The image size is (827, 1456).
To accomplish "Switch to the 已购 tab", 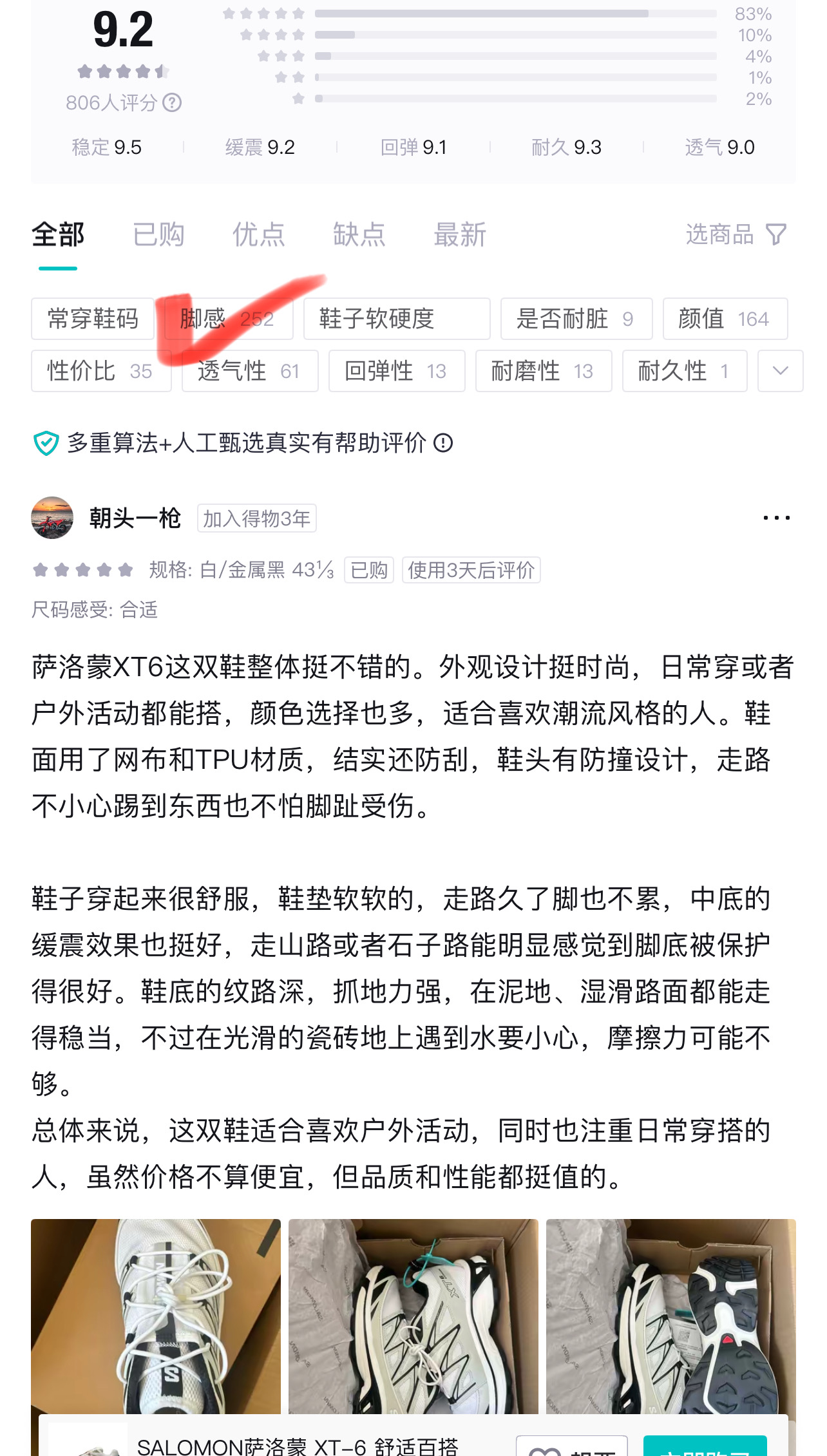I will 158,234.
